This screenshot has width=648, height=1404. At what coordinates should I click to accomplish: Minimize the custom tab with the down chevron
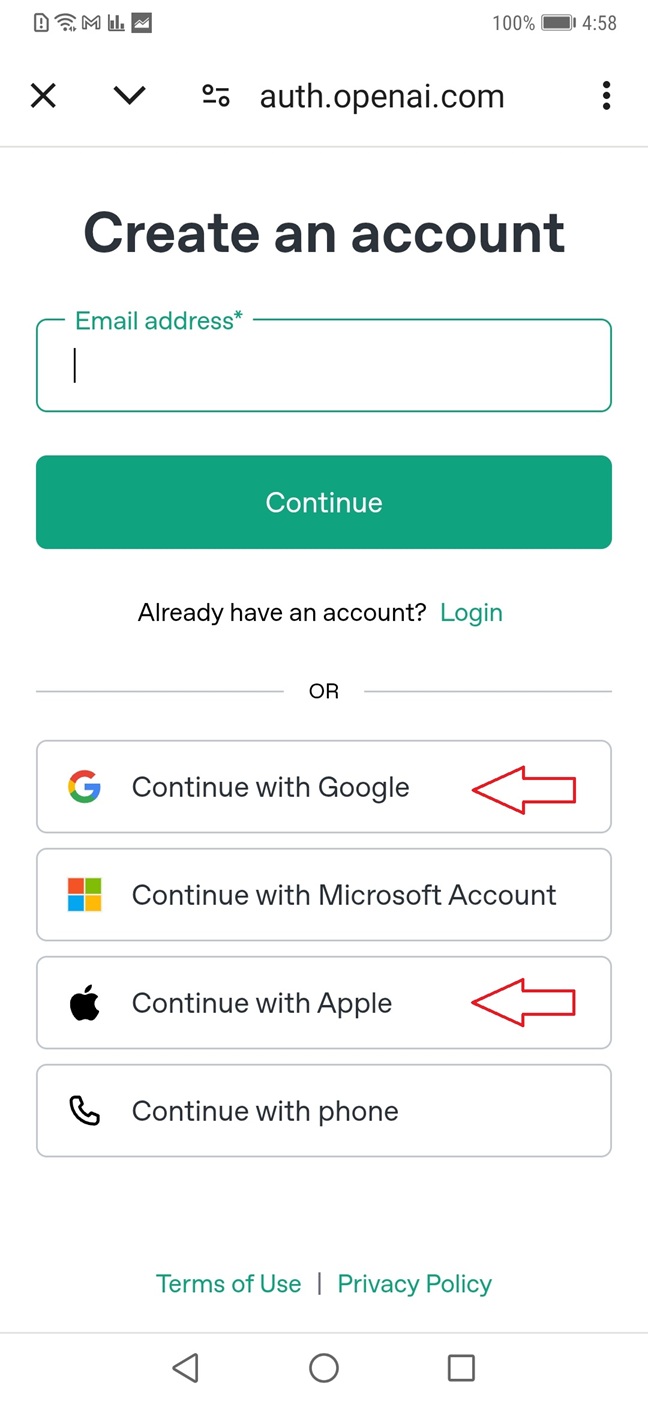tap(130, 96)
